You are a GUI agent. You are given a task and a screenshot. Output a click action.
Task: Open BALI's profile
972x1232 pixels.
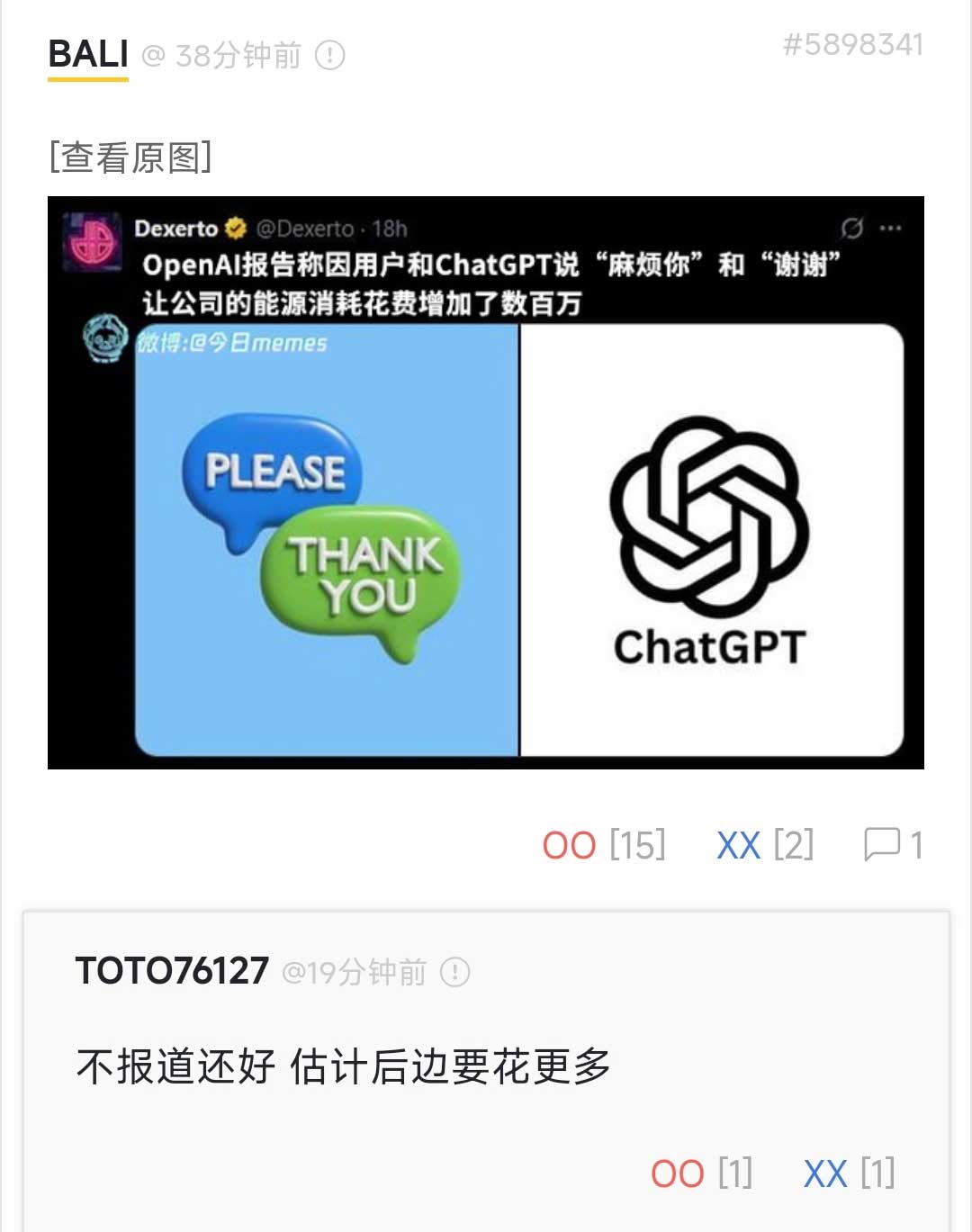(88, 55)
